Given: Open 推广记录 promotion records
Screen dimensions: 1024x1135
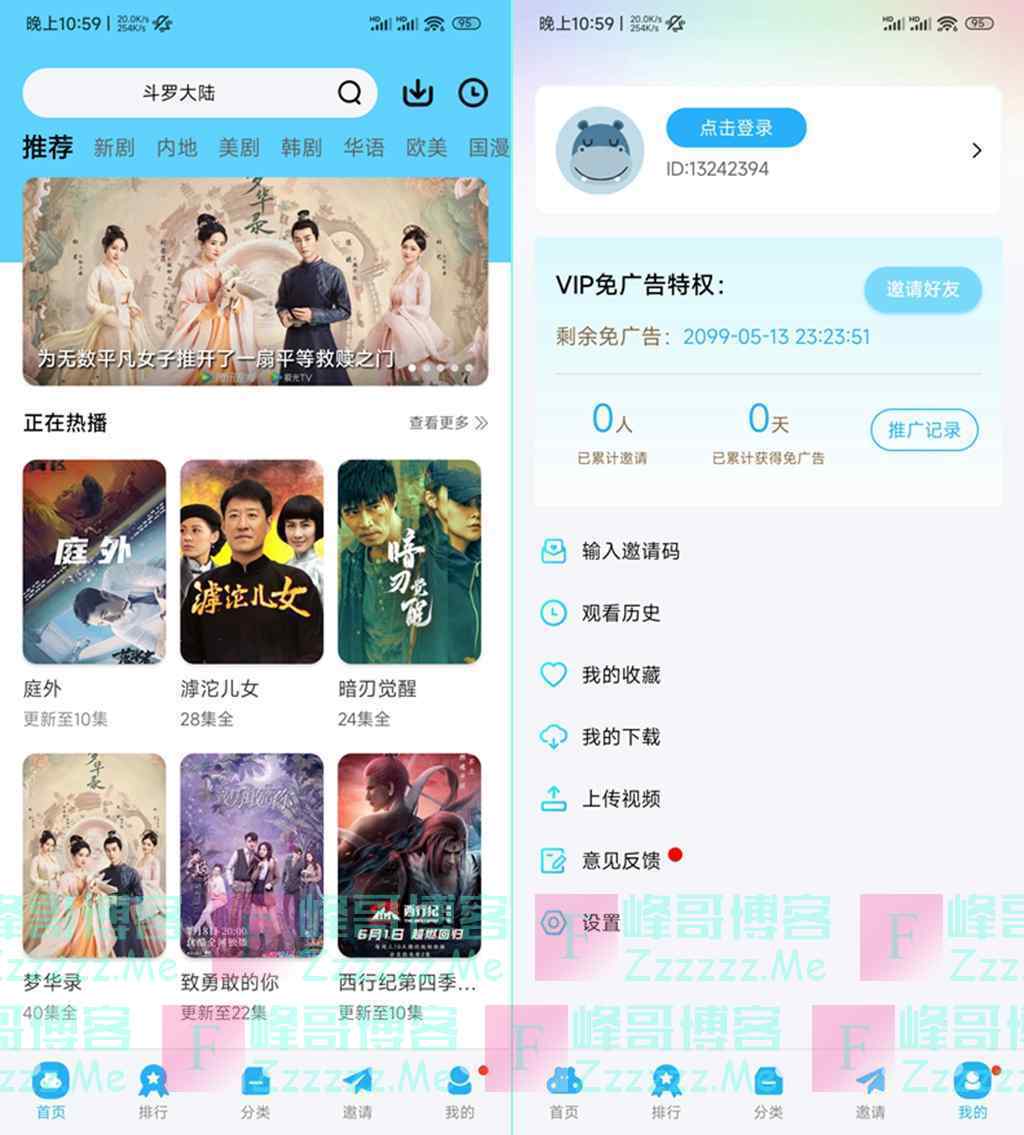Looking at the screenshot, I should 923,430.
